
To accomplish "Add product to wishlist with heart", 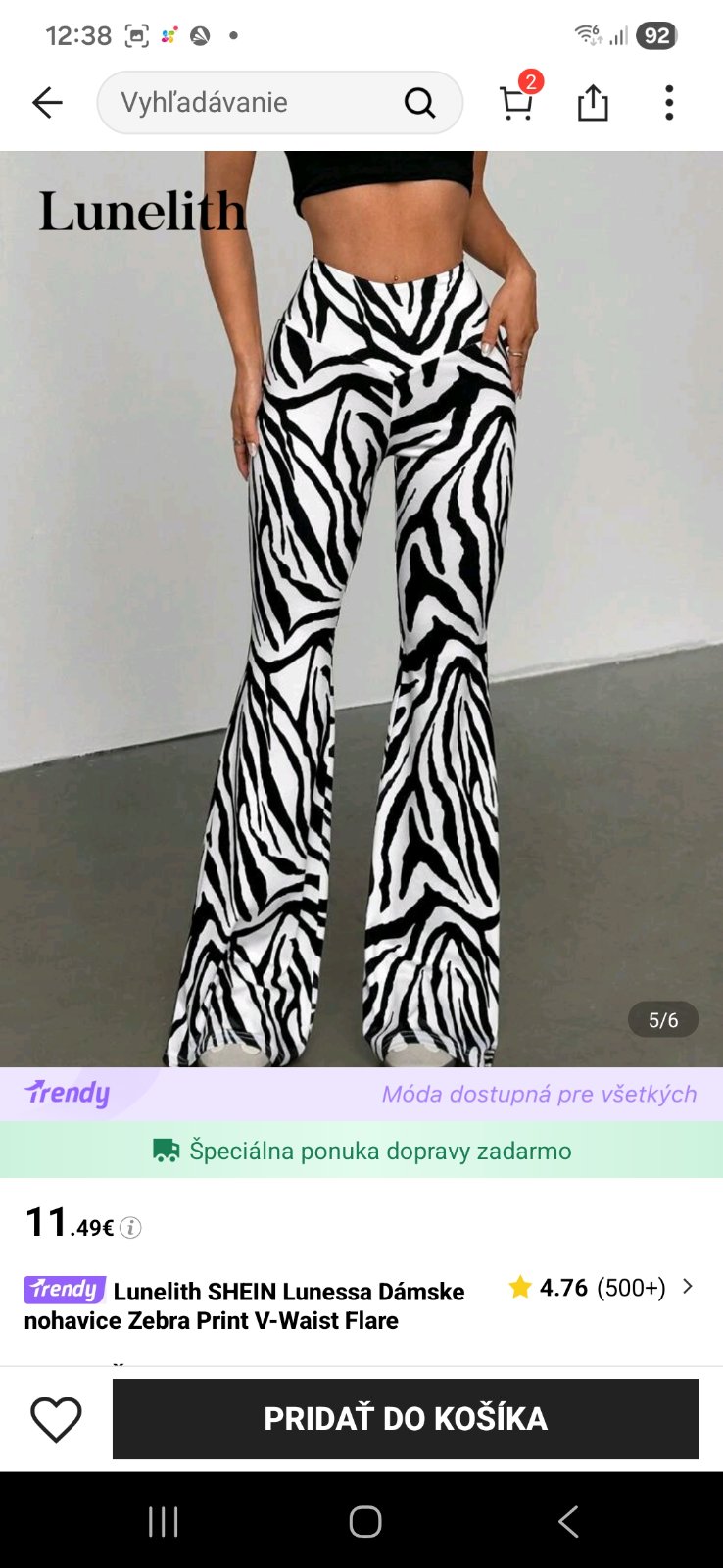I will pyautogui.click(x=56, y=1419).
